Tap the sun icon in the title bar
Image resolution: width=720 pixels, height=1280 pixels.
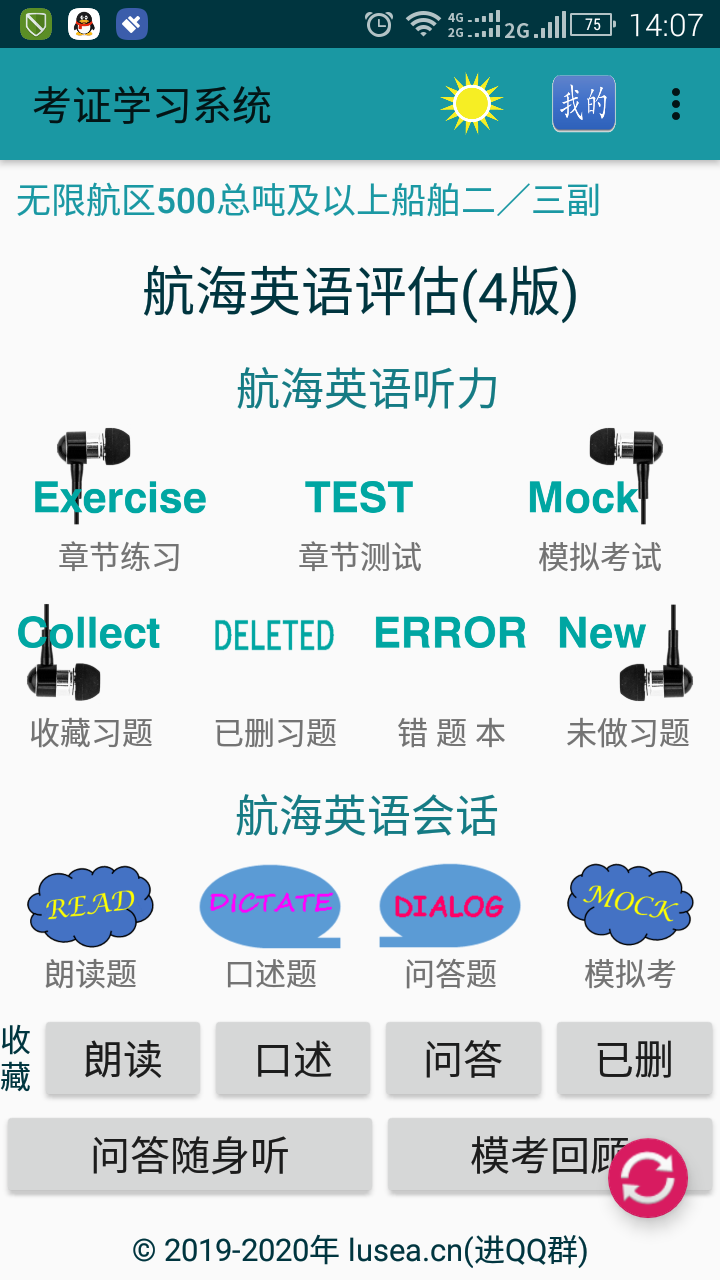point(468,102)
